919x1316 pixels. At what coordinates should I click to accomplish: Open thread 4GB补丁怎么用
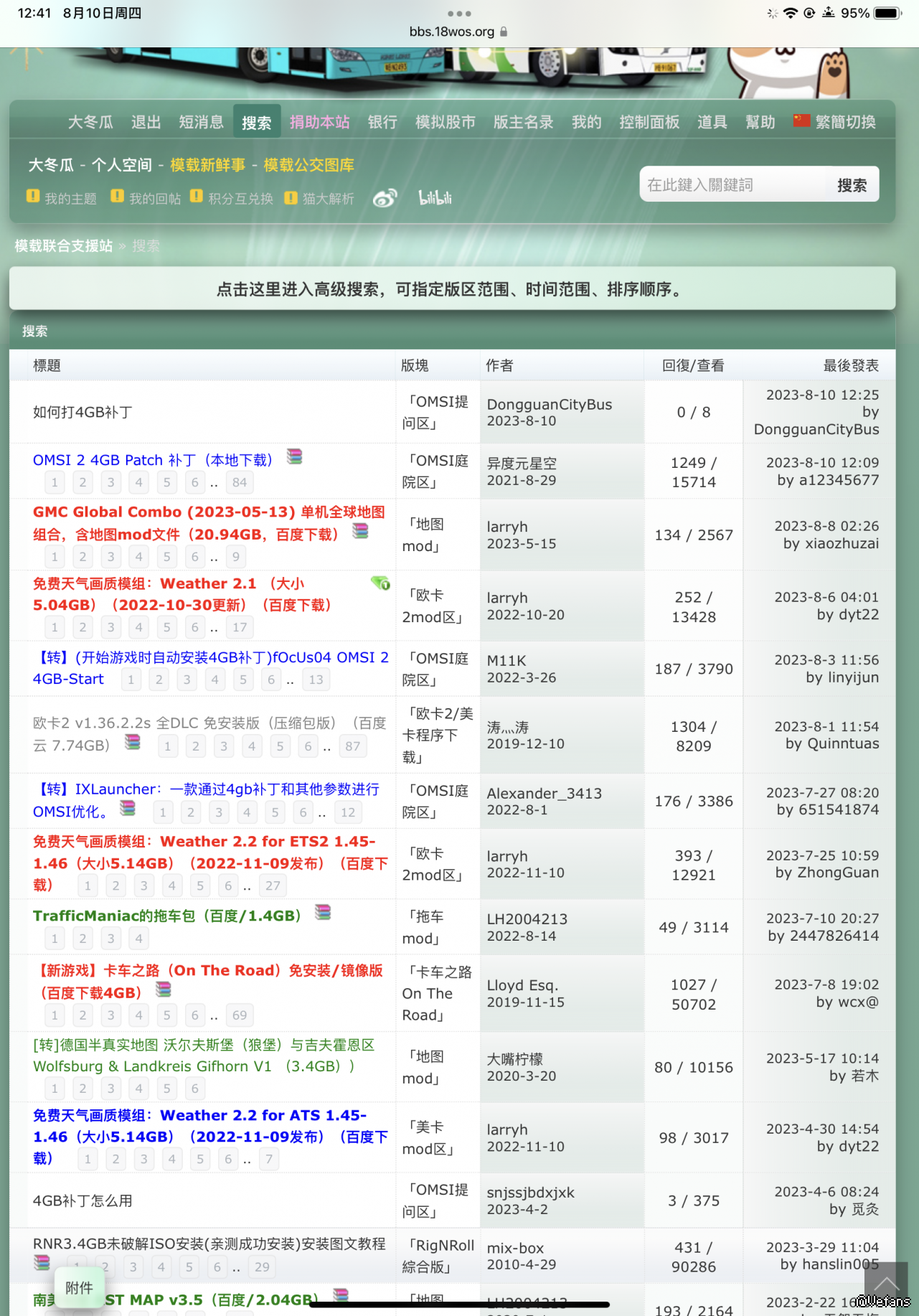pos(83,1200)
